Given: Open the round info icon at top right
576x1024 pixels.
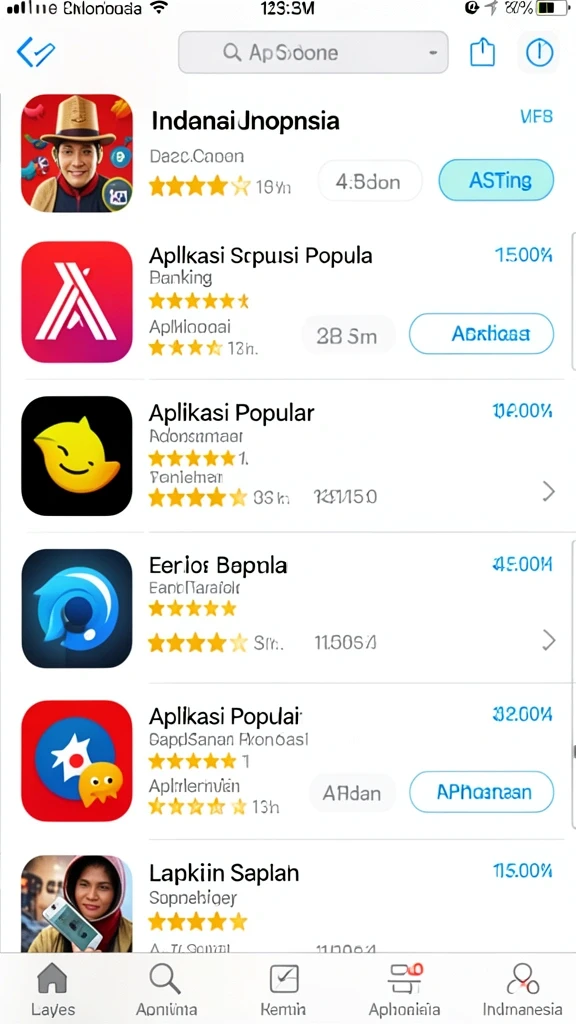Looking at the screenshot, I should coord(539,52).
